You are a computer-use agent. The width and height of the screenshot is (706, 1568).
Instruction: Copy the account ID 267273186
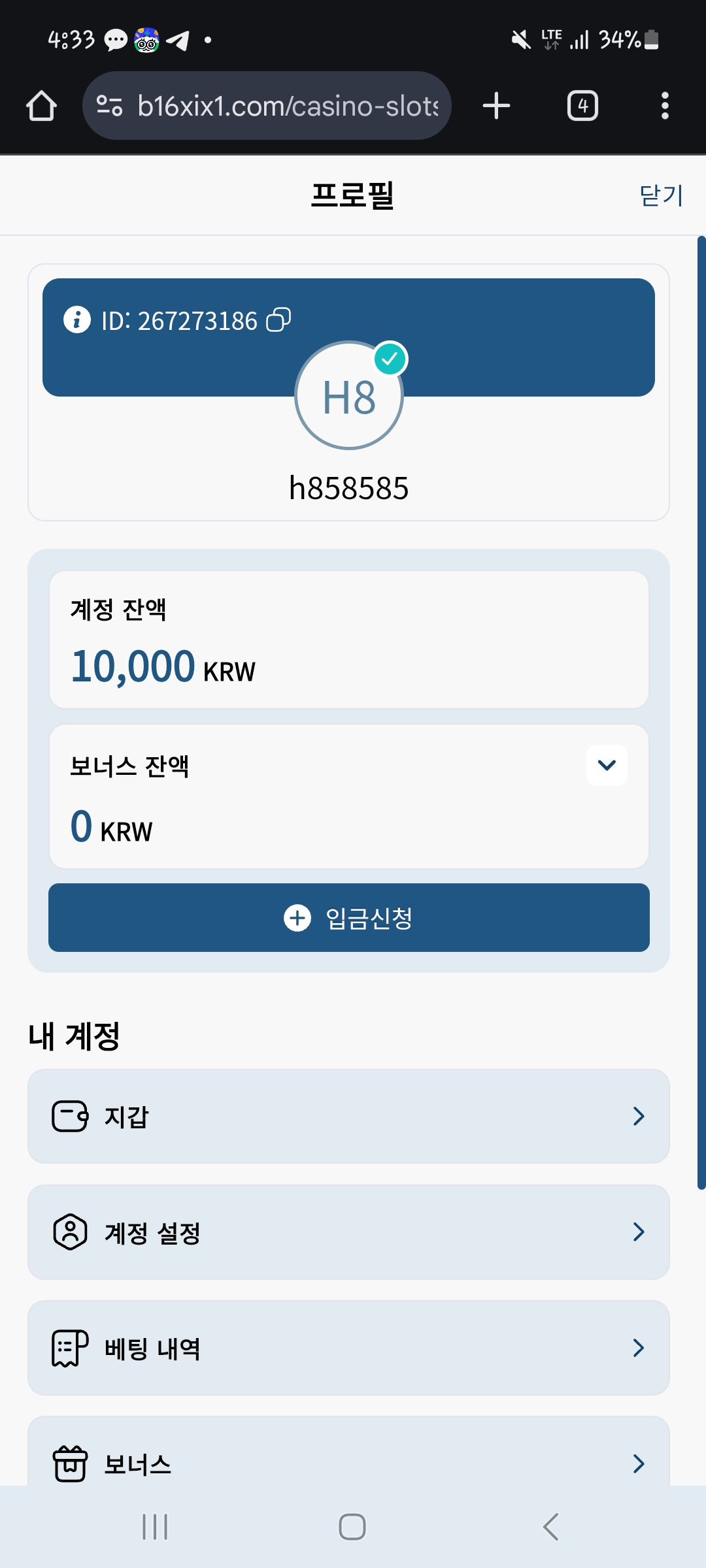point(278,320)
